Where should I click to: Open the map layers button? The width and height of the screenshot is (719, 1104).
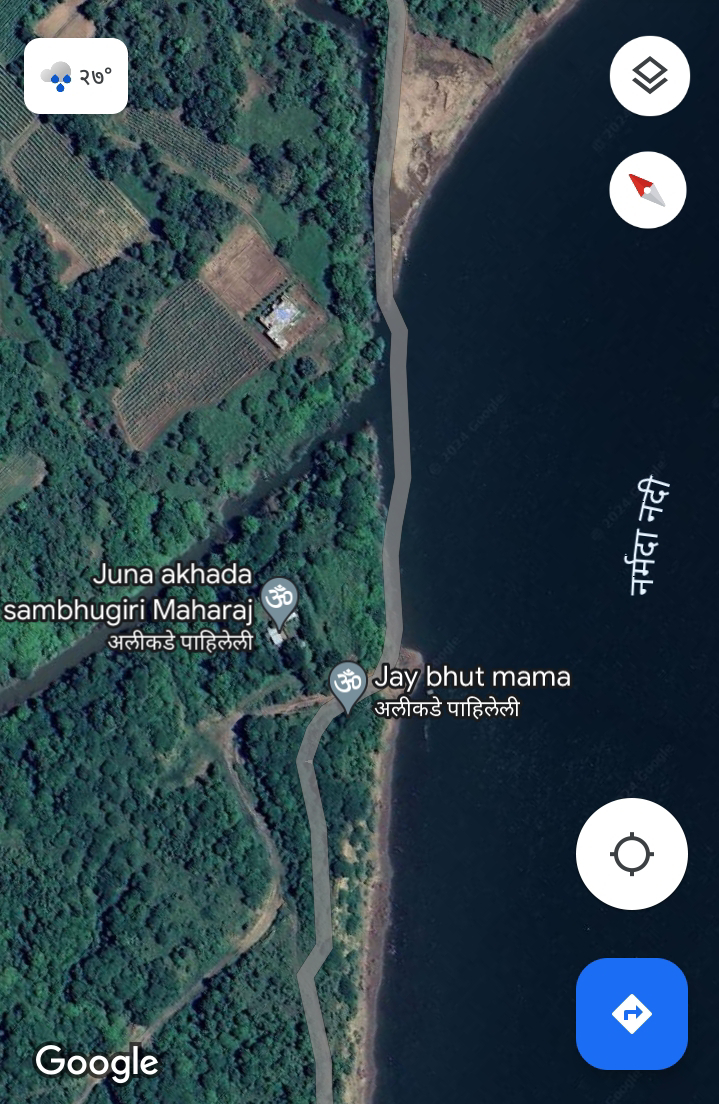point(649,76)
